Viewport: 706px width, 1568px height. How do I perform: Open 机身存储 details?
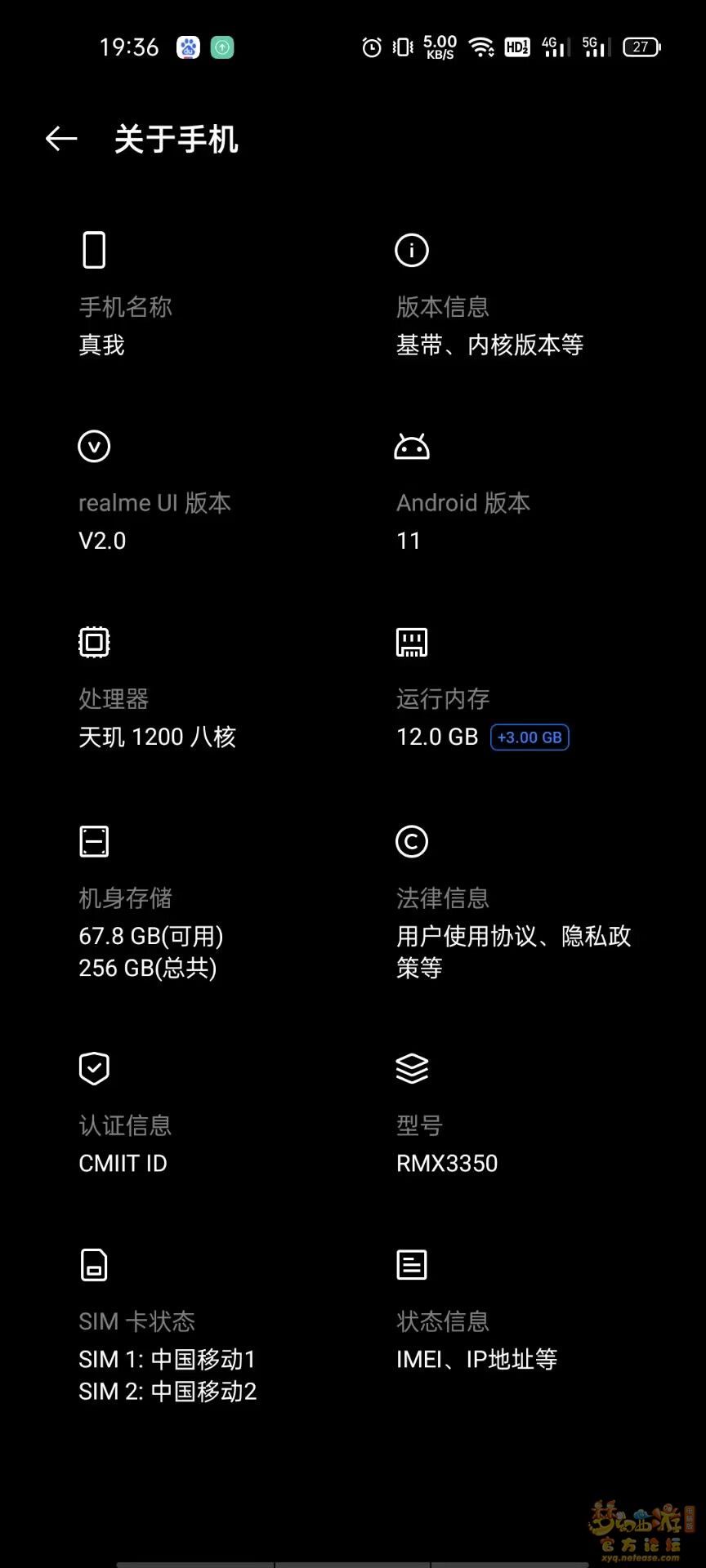(x=194, y=902)
